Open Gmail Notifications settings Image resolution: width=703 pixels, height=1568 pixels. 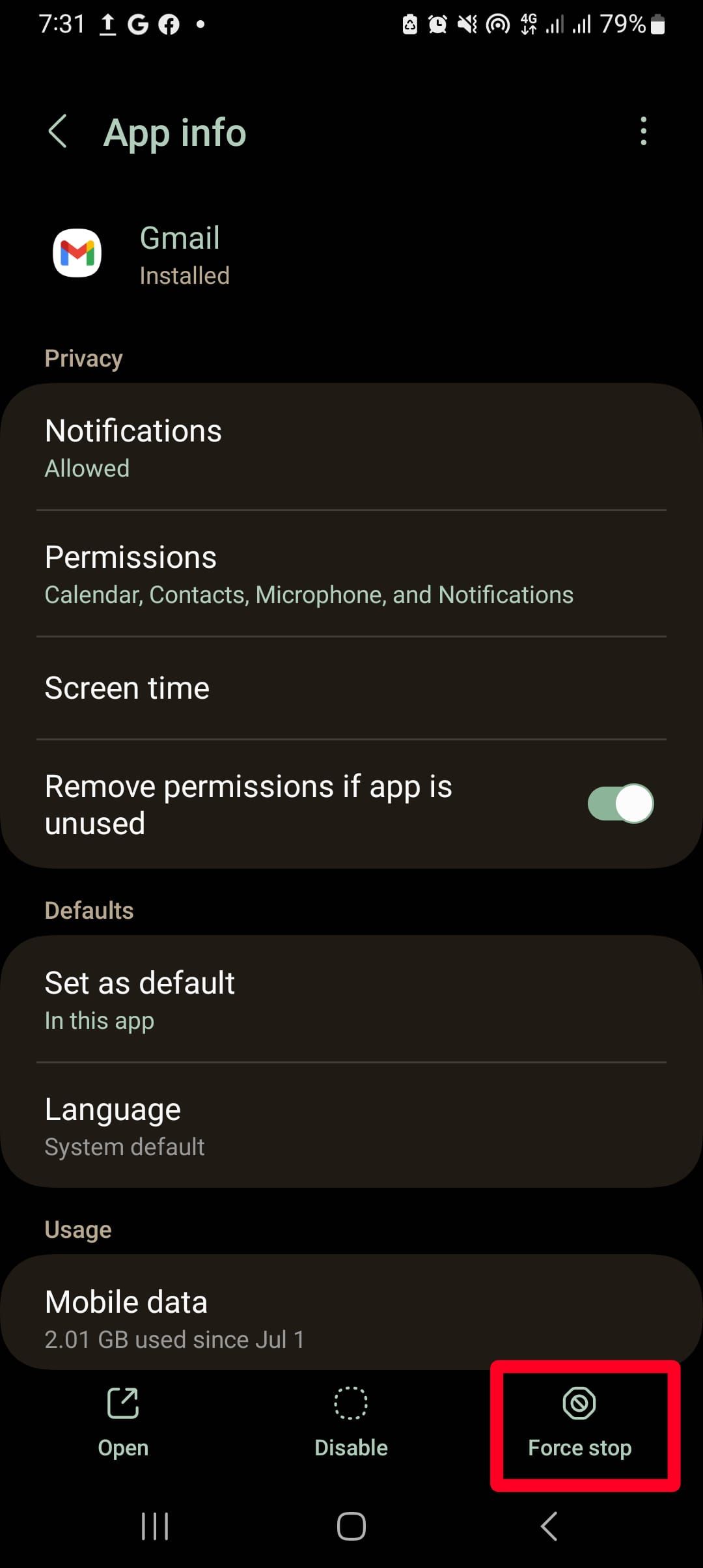point(351,448)
